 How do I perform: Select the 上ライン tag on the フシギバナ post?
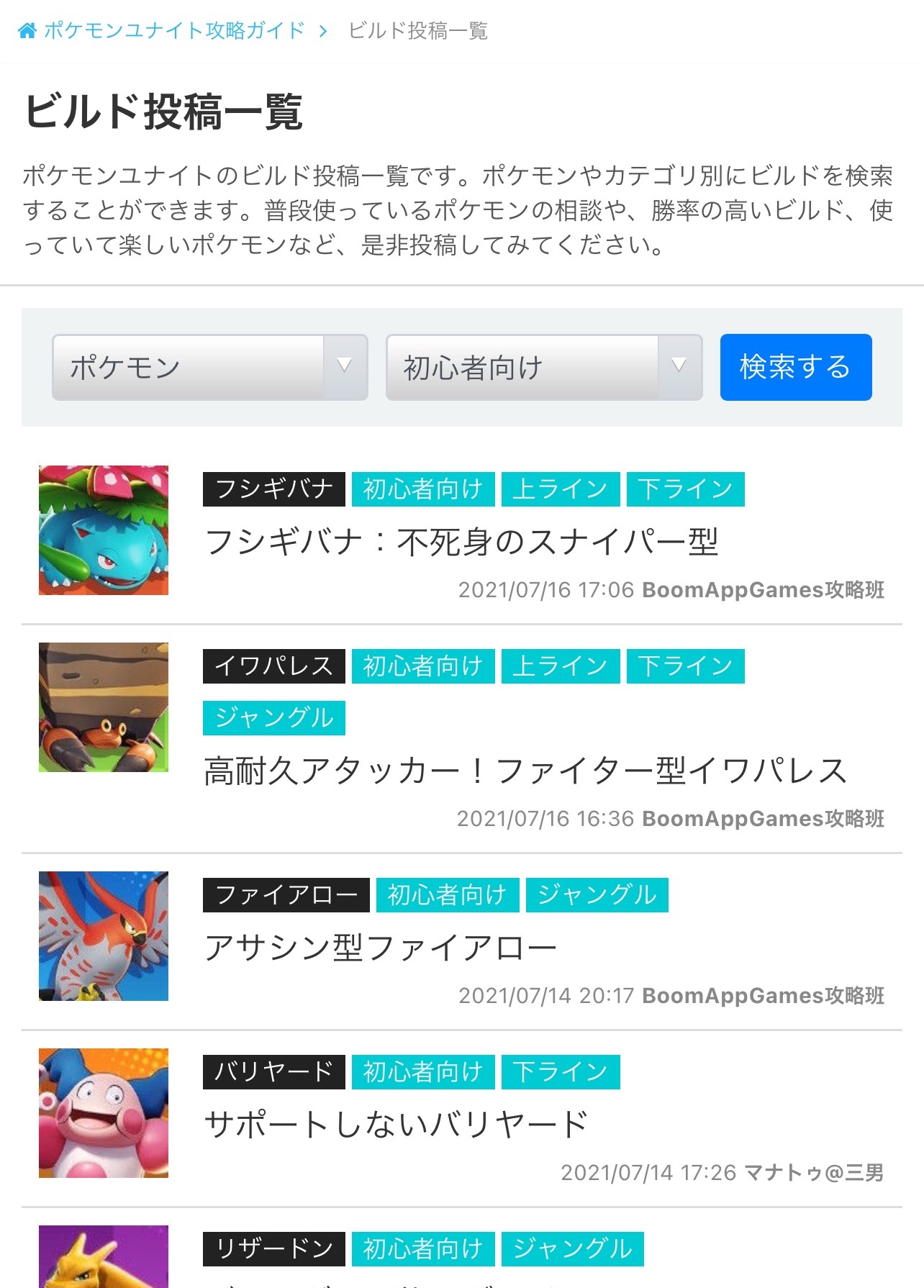tap(560, 489)
